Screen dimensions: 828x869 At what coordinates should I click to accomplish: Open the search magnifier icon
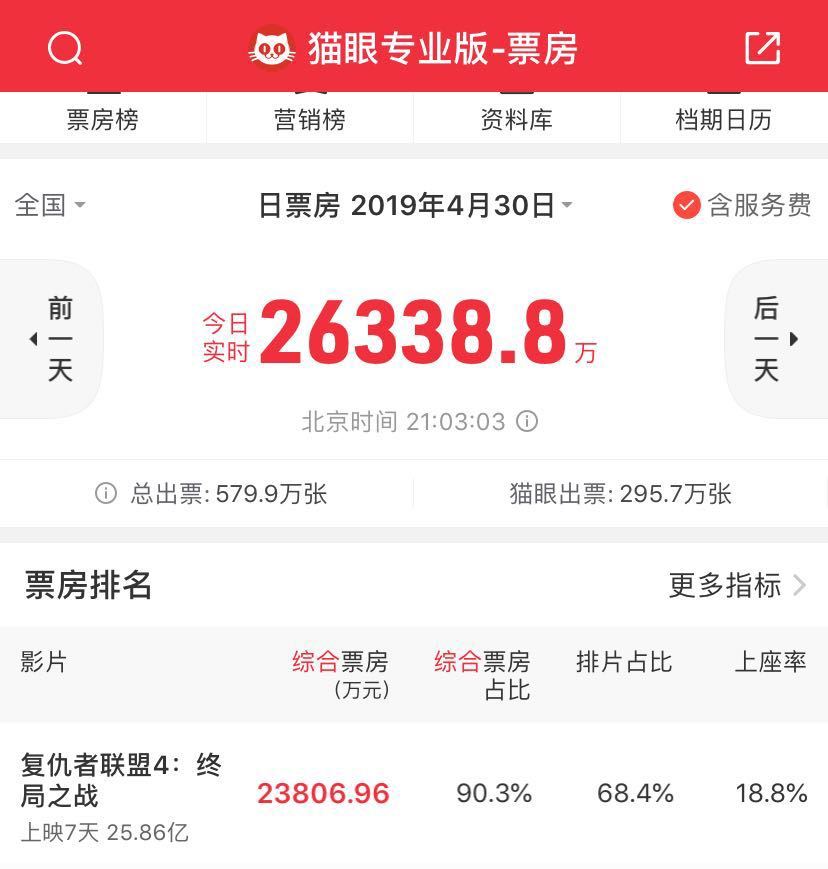(65, 48)
